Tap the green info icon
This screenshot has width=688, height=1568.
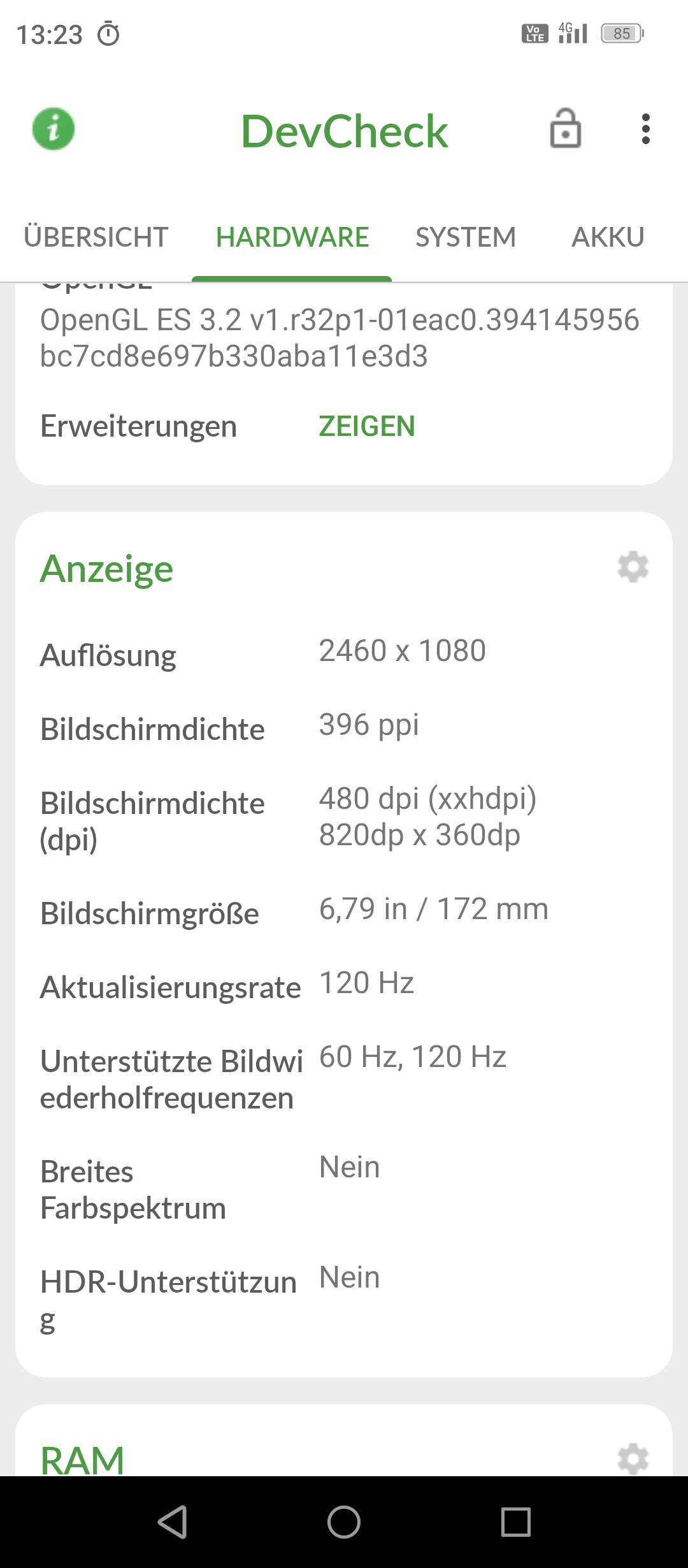pos(54,129)
